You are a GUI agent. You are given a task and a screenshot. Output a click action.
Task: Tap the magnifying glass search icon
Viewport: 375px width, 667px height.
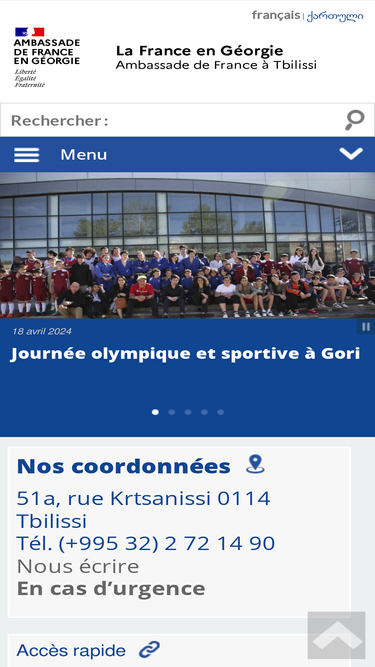355,120
